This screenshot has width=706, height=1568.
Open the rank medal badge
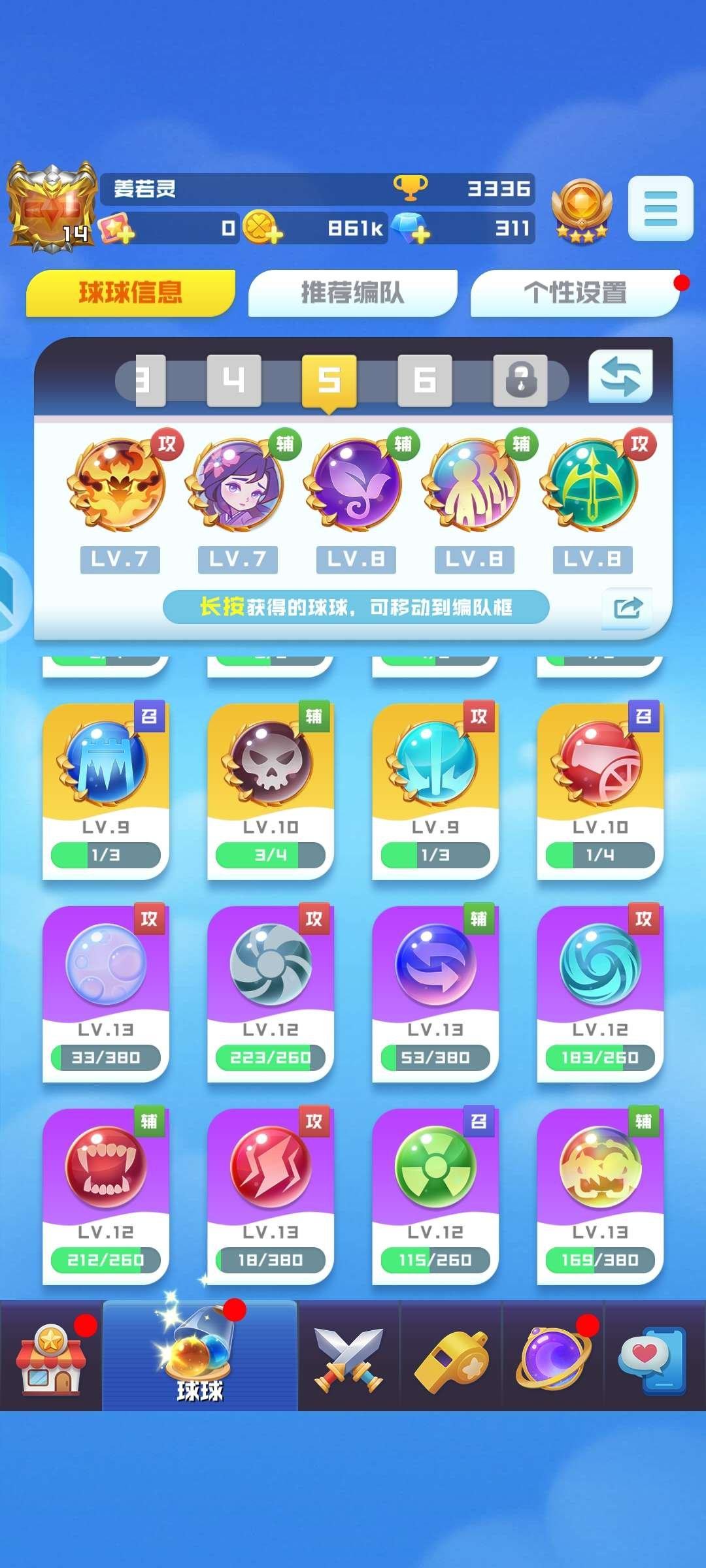[580, 209]
